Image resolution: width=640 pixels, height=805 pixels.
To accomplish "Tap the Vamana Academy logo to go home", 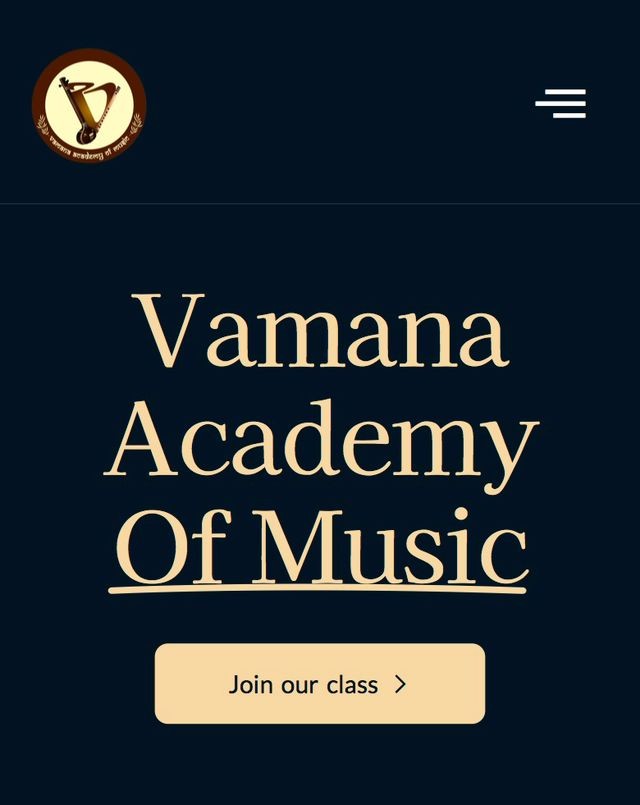I will coord(89,105).
